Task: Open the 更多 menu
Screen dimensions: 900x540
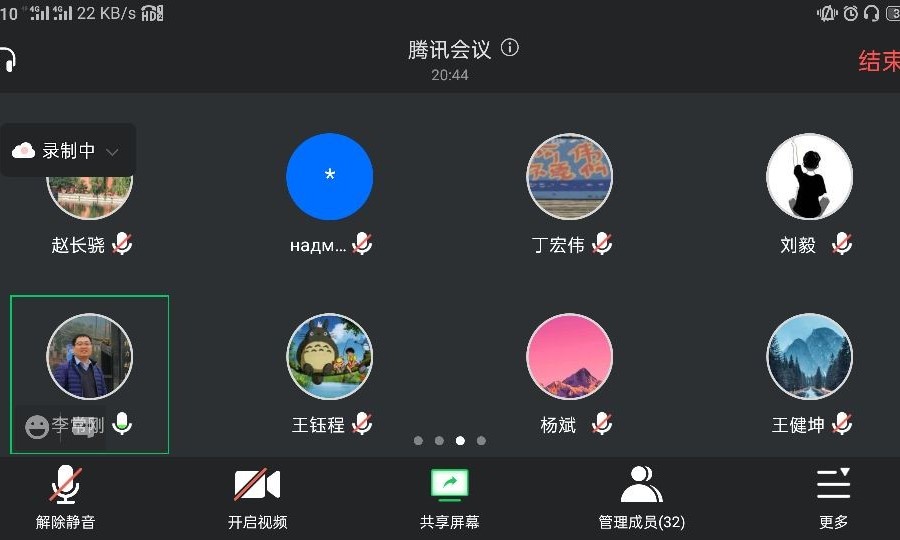Action: coord(833,497)
